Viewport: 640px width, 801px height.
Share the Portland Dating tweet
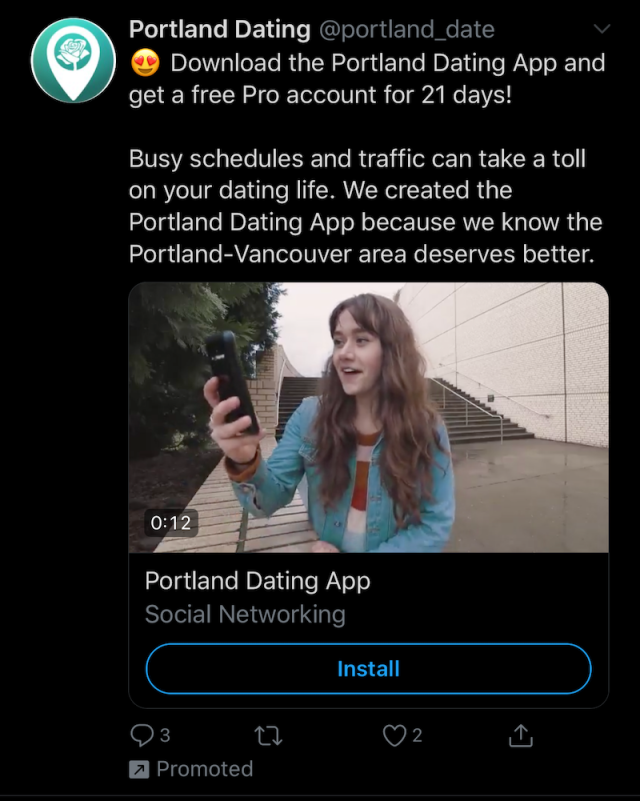pos(520,736)
